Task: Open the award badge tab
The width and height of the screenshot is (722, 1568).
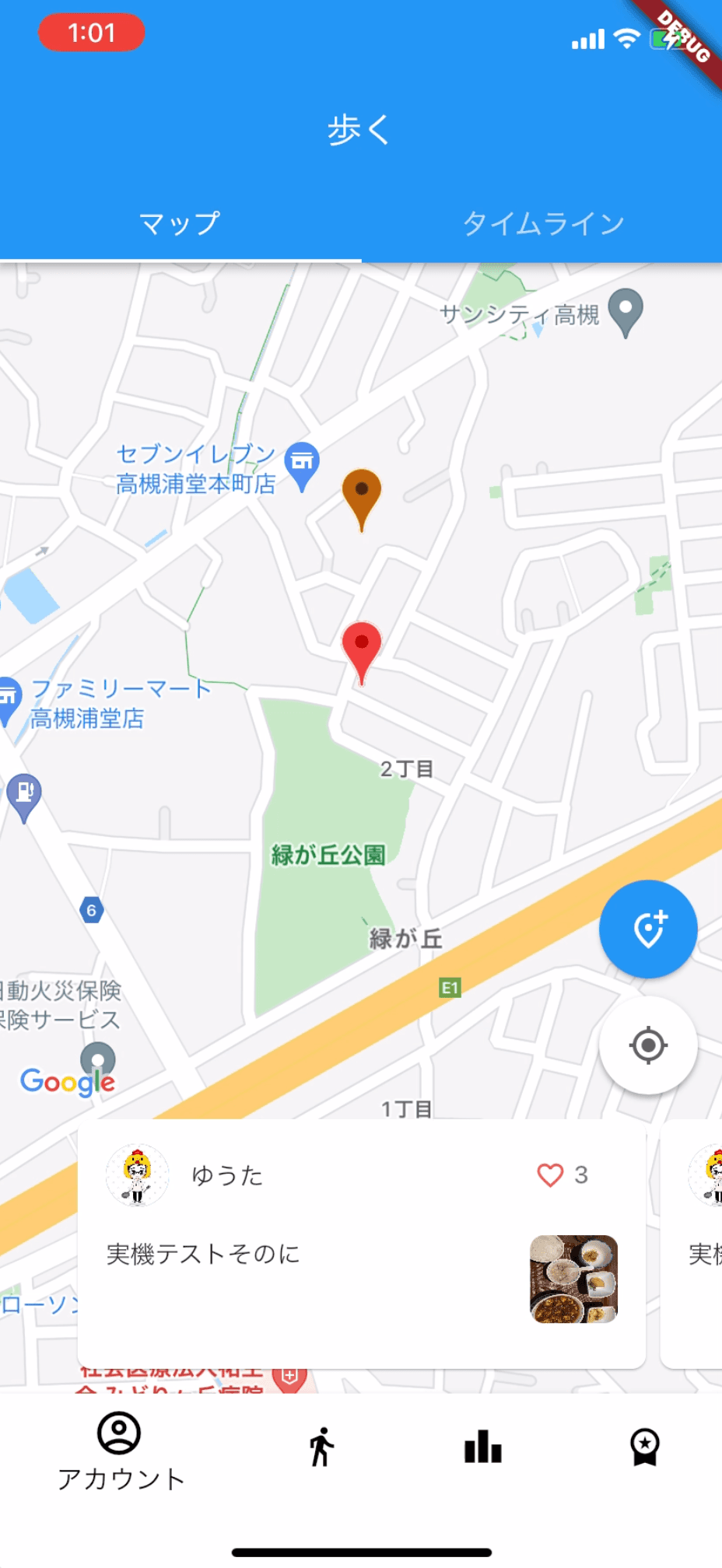Action: click(x=644, y=1447)
